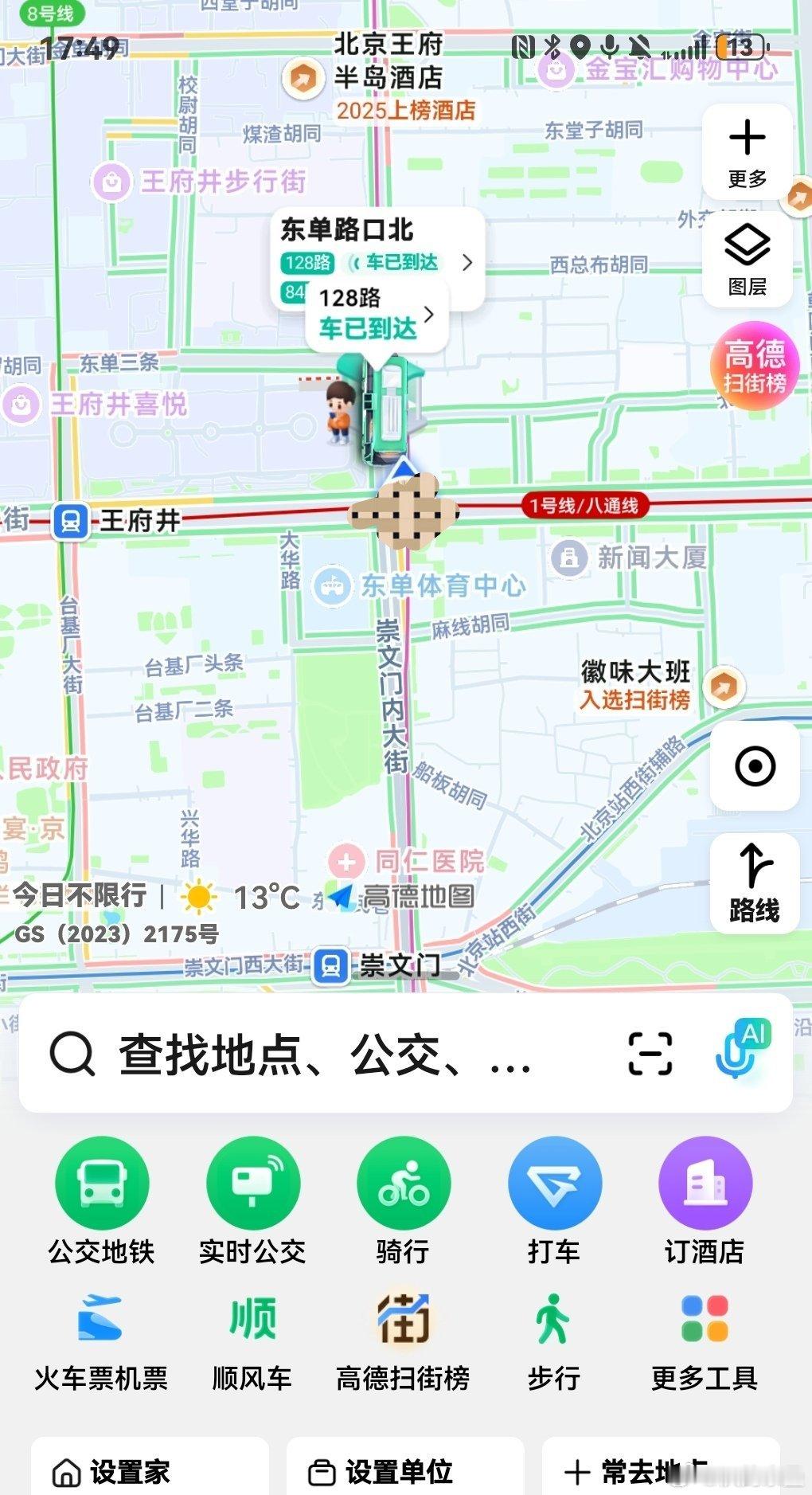Tap the search field to find places
Image resolution: width=812 pixels, height=1495 pixels.
tap(318, 1053)
